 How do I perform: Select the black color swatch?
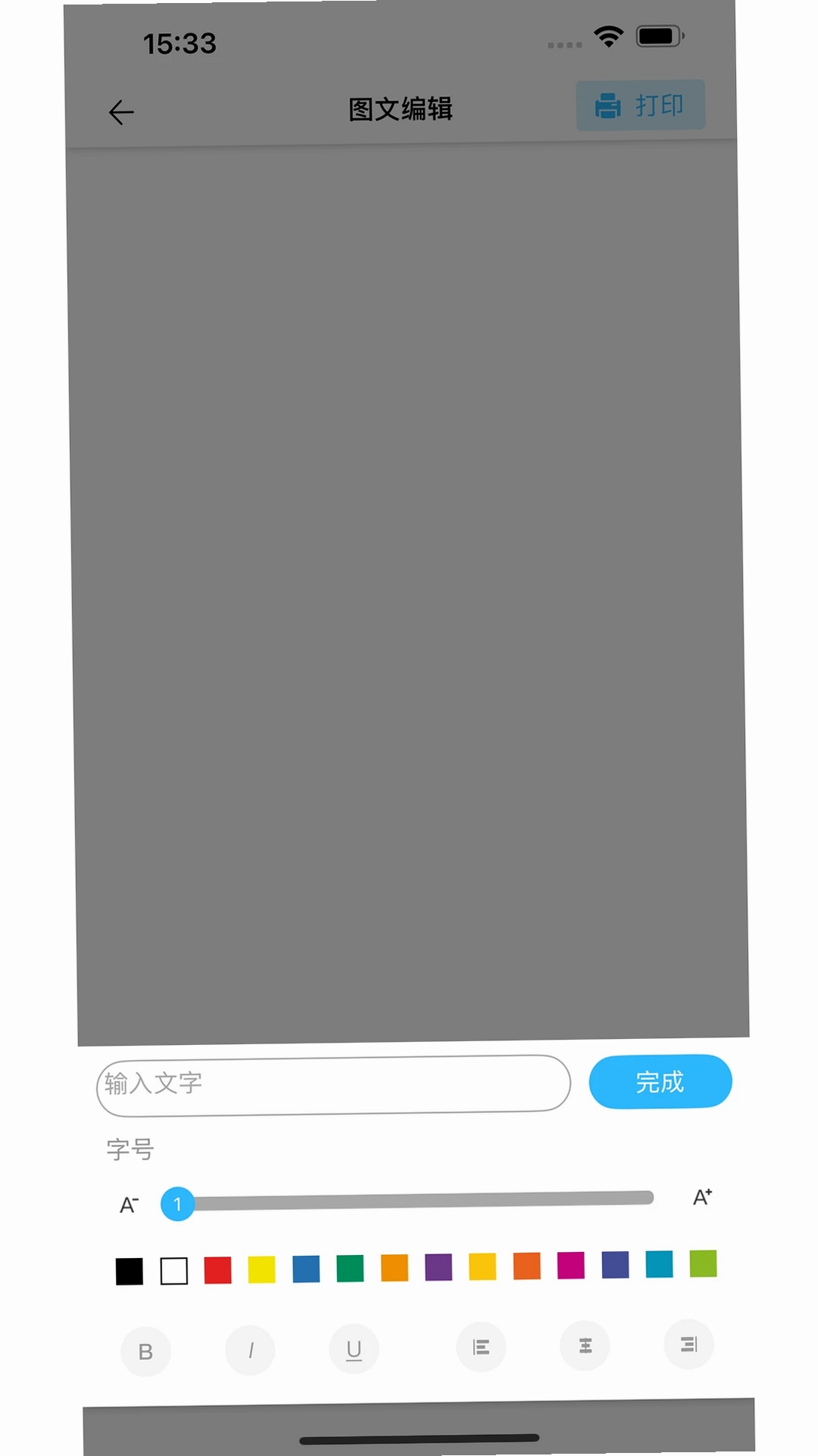[129, 1272]
